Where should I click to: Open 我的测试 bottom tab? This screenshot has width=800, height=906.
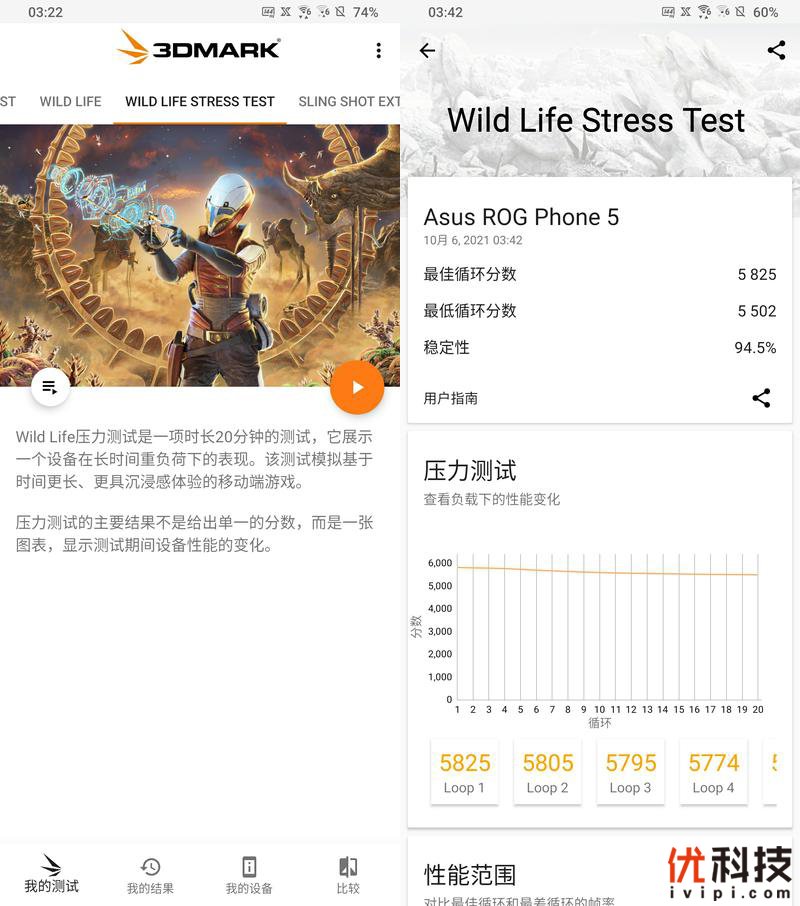coord(51,874)
